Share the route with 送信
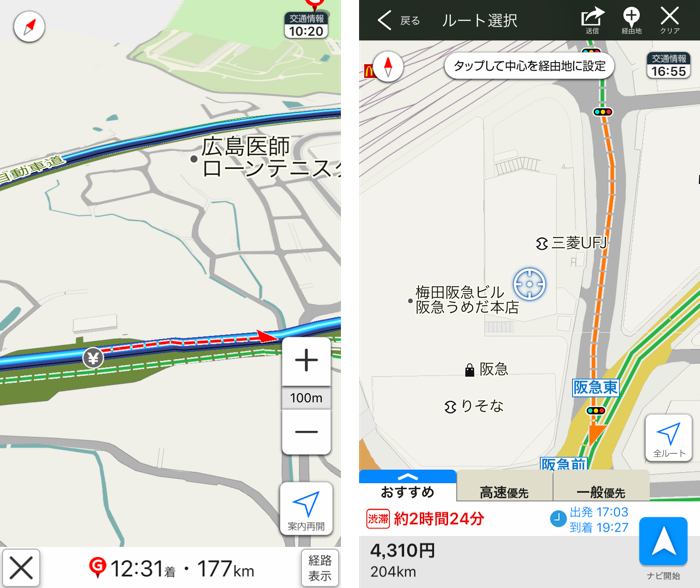The width and height of the screenshot is (700, 588). [592, 19]
